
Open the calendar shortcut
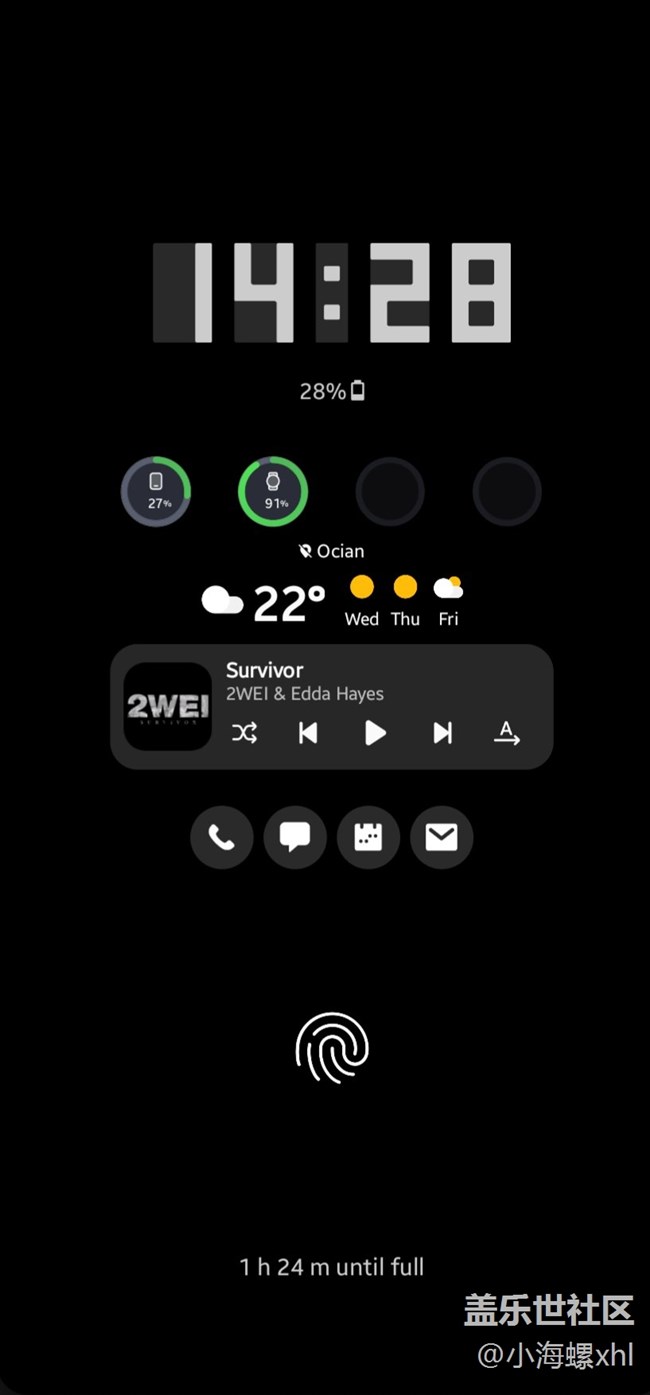coord(368,837)
